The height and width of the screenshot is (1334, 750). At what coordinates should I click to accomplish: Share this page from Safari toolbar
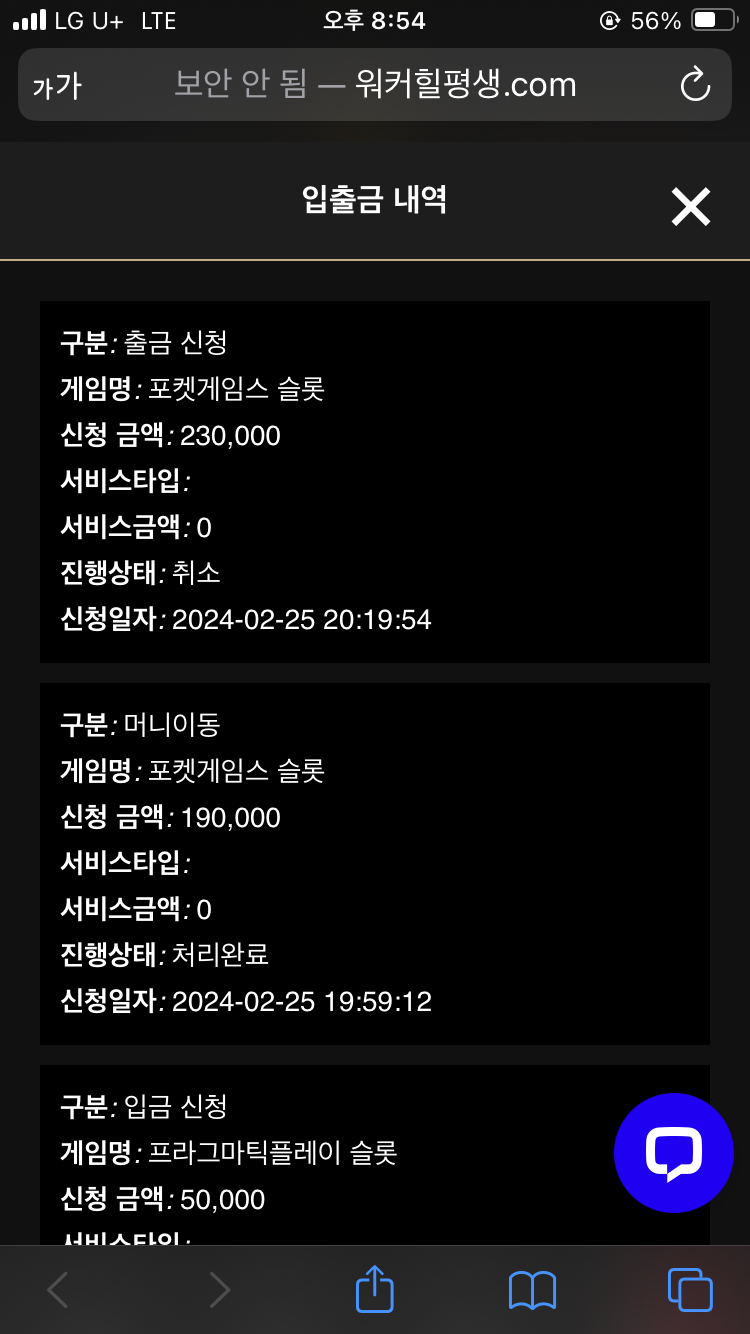pyautogui.click(x=375, y=1289)
